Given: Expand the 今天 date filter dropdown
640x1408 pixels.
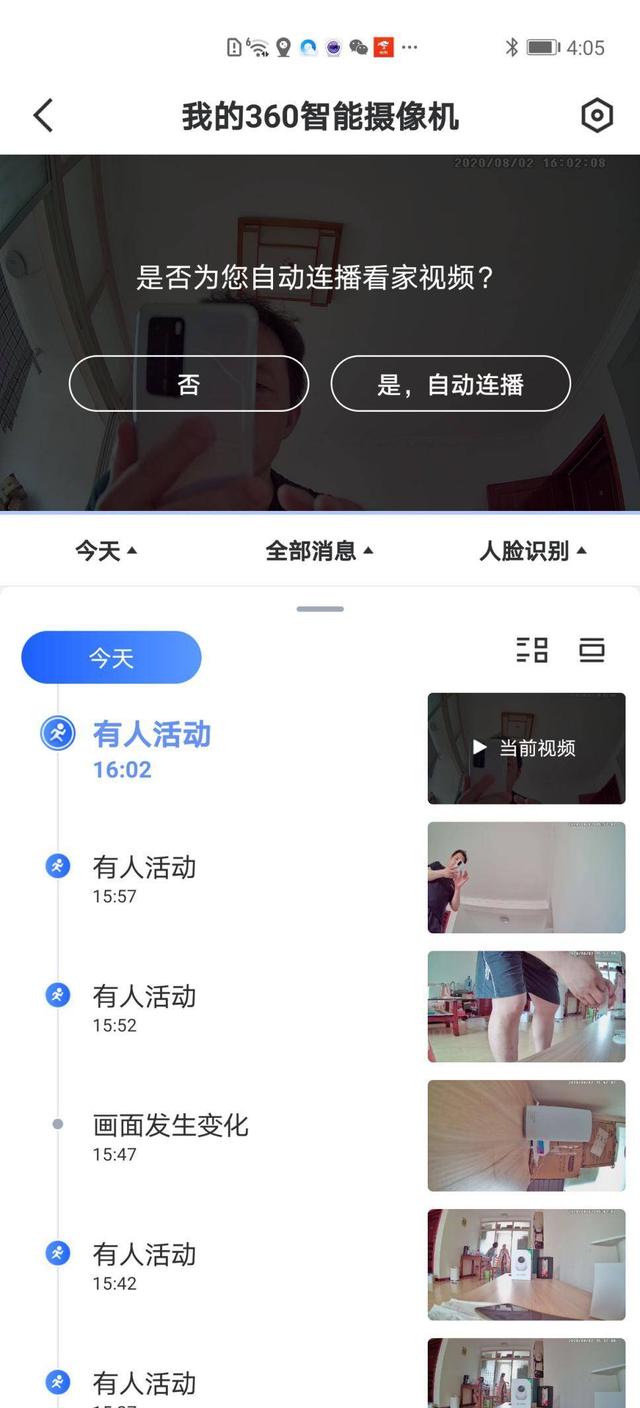Looking at the screenshot, I should click(106, 551).
